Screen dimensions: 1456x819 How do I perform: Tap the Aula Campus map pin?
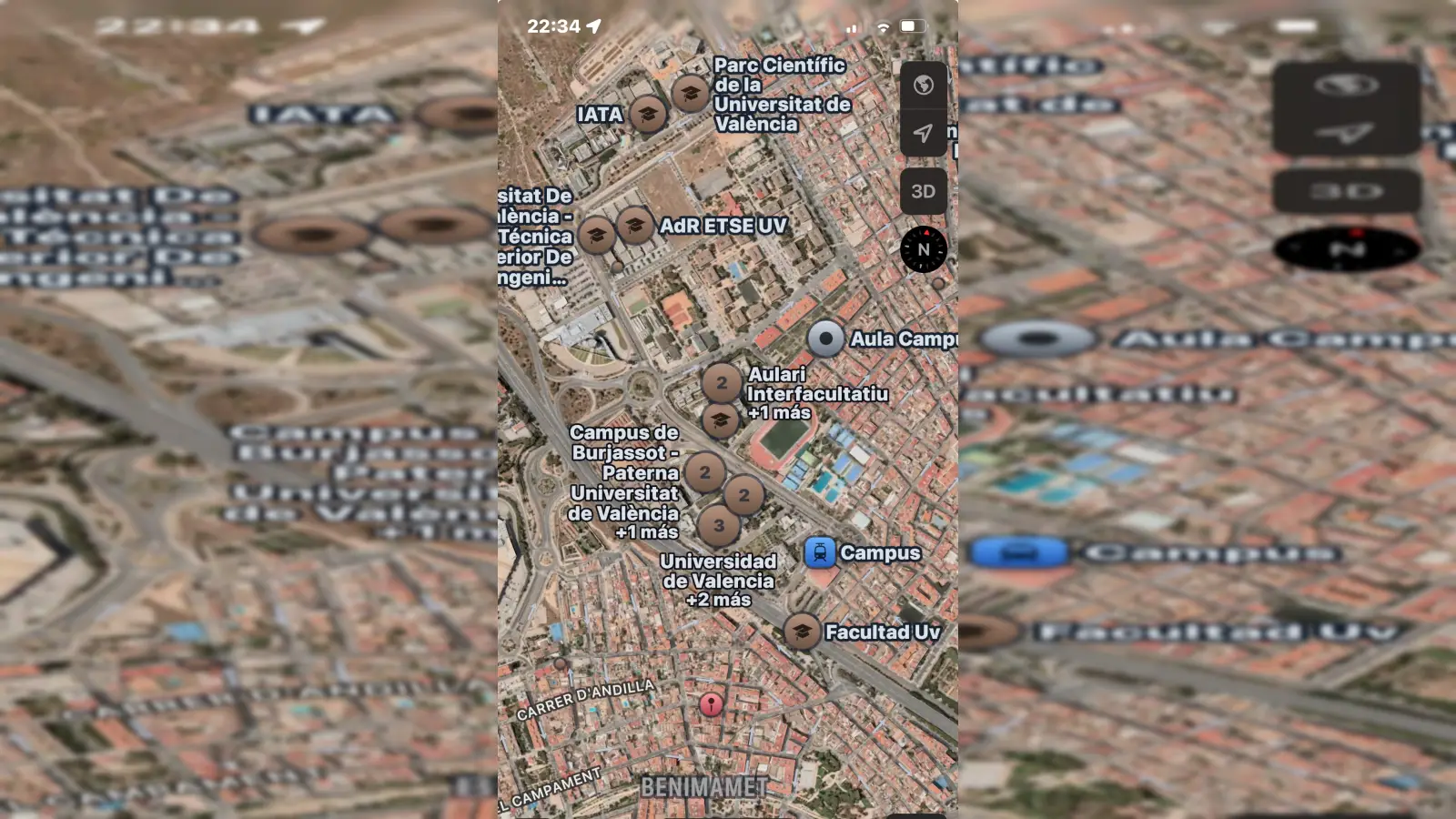click(x=825, y=339)
